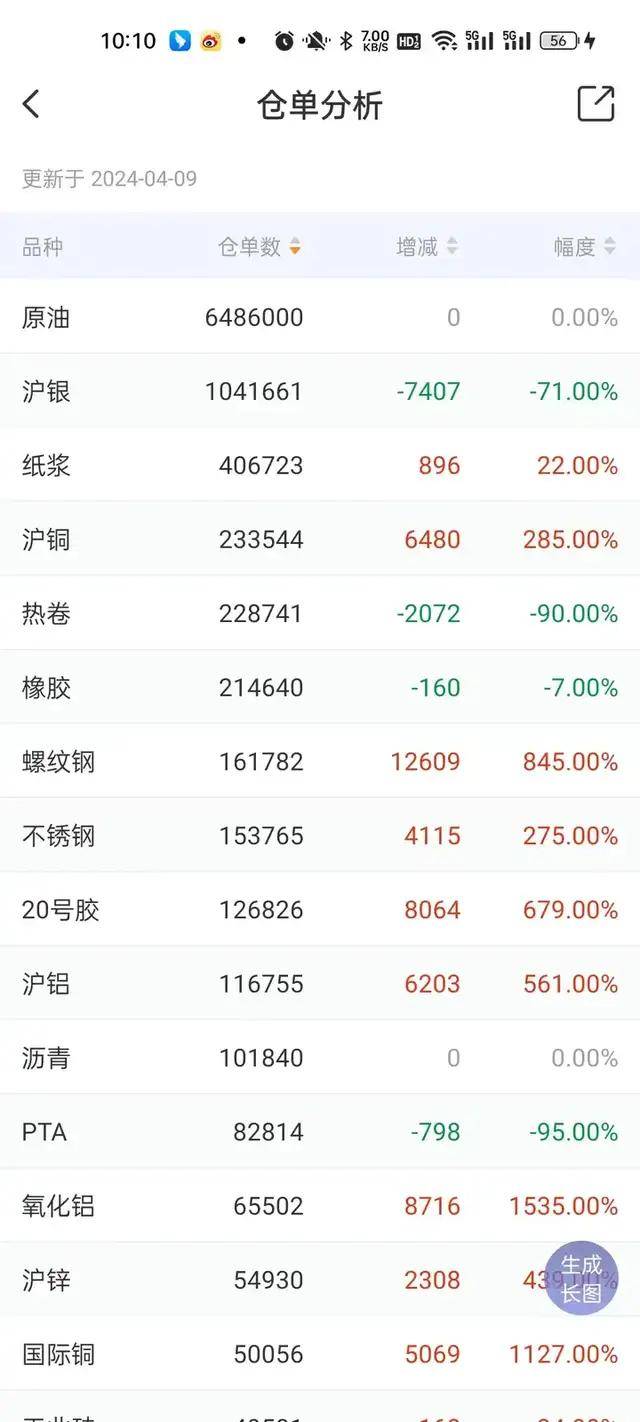Open the 沪银 row
Image resolution: width=640 pixels, height=1422 pixels.
pyautogui.click(x=320, y=391)
